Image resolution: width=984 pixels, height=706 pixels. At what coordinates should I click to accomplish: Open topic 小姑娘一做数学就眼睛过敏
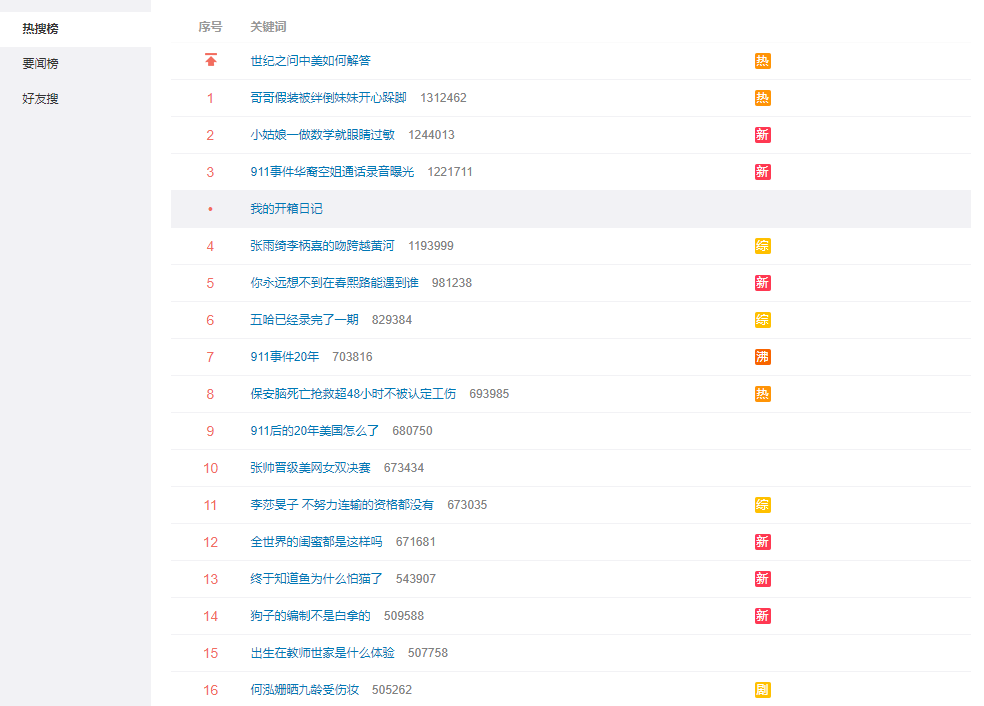[322, 135]
